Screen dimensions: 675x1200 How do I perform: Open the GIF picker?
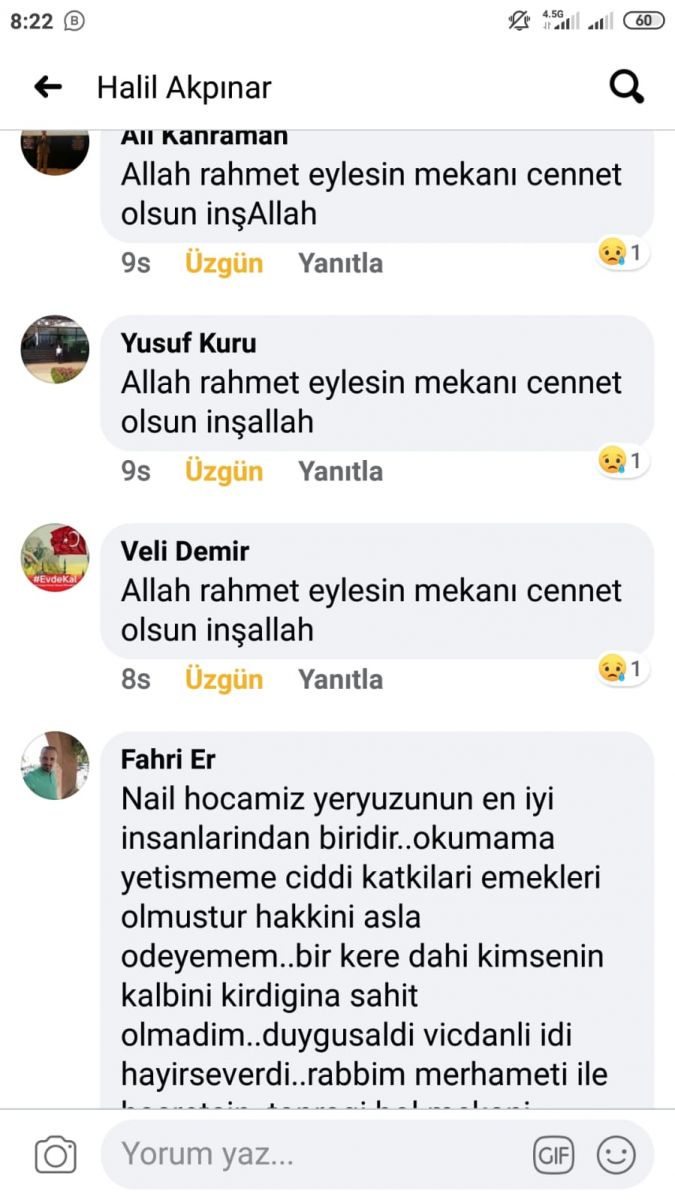[x=553, y=1155]
